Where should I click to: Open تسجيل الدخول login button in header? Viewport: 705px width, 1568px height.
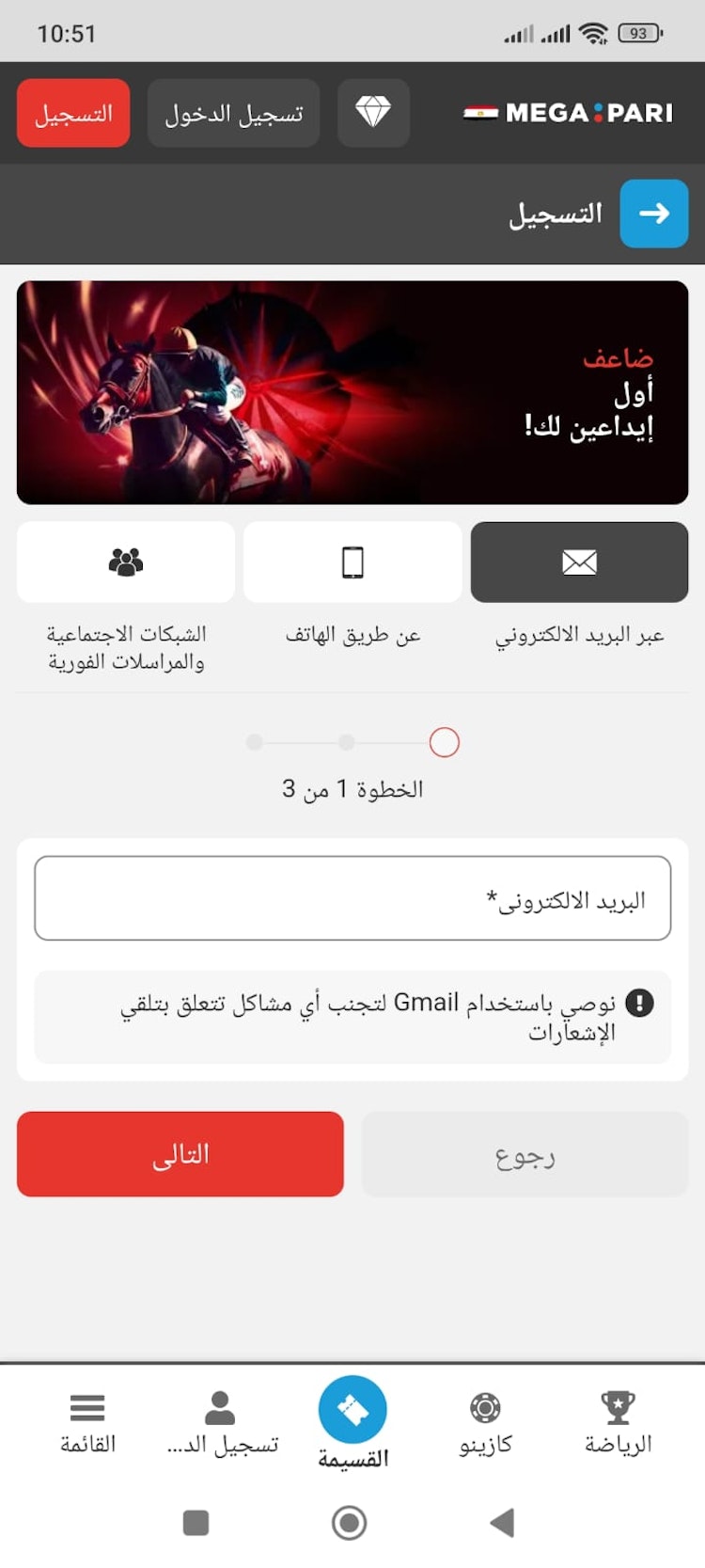[x=233, y=113]
